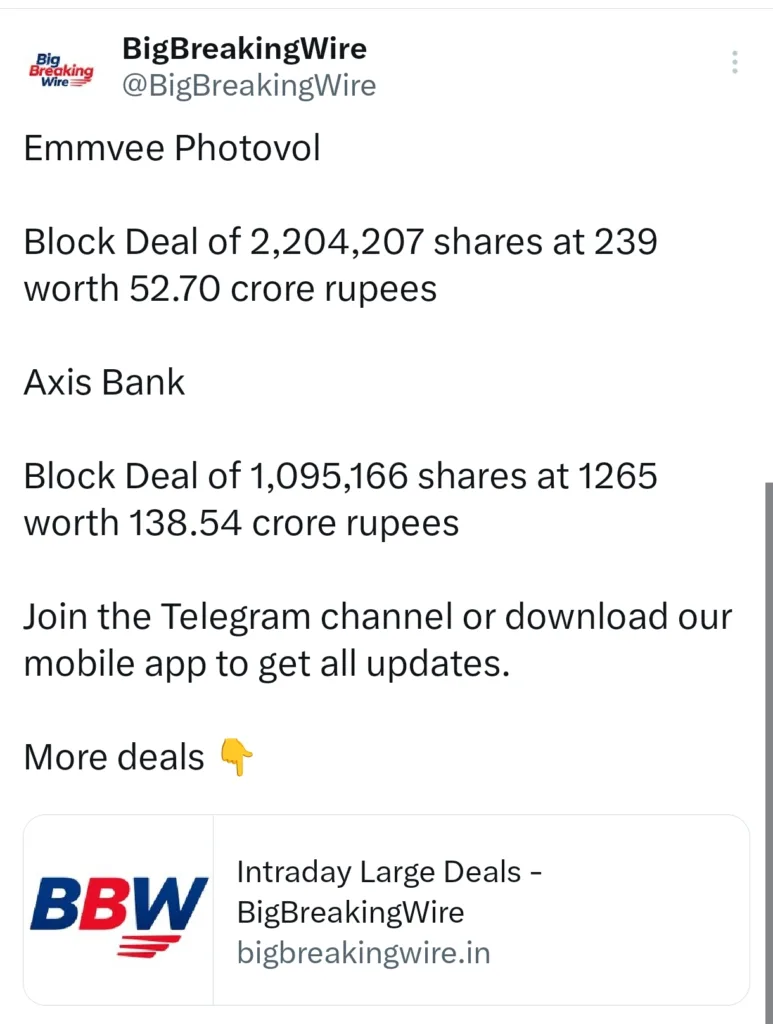Click the ellipsis icon beside the username
The width and height of the screenshot is (773, 1024).
[x=734, y=62]
